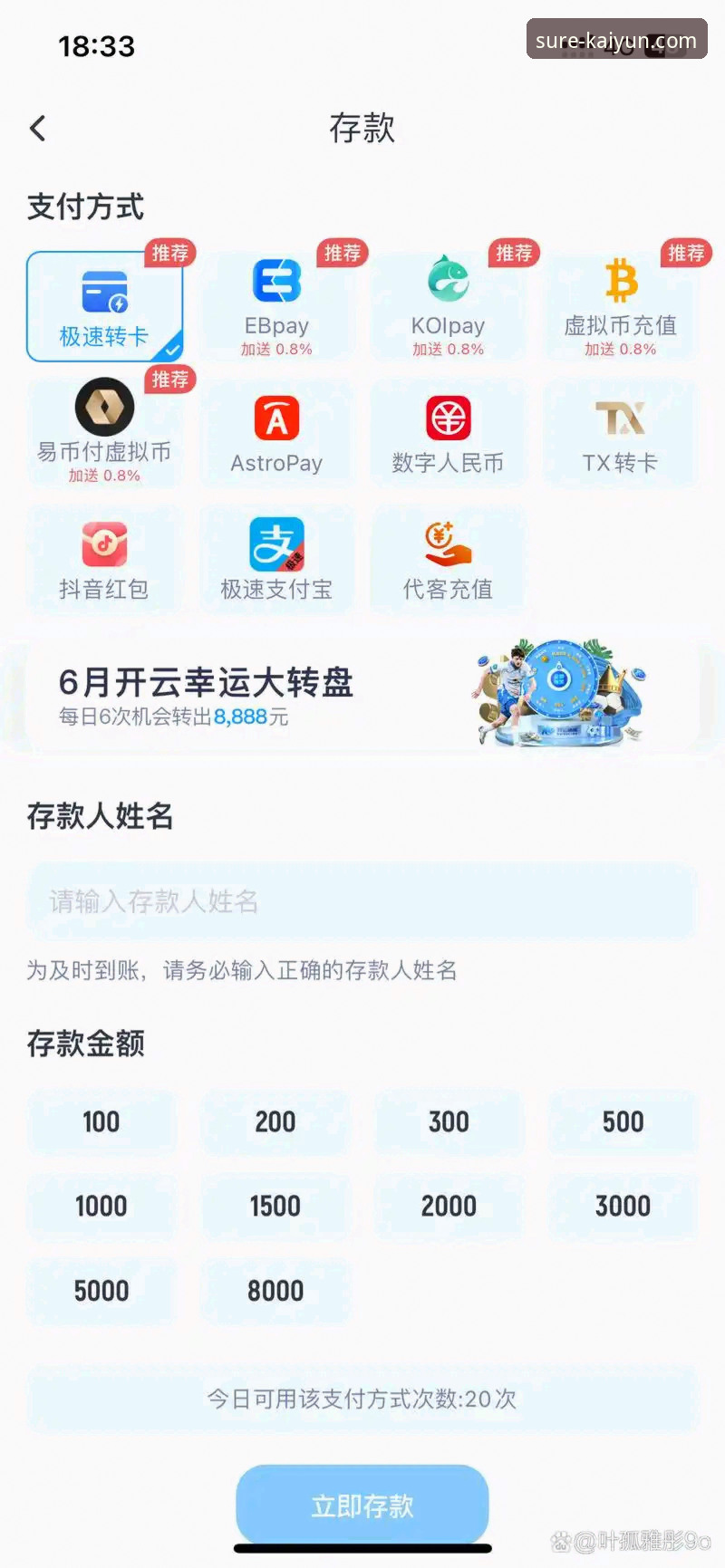Screen dimensions: 725x1568
Task: Click the depositor name input field
Action: [362, 901]
